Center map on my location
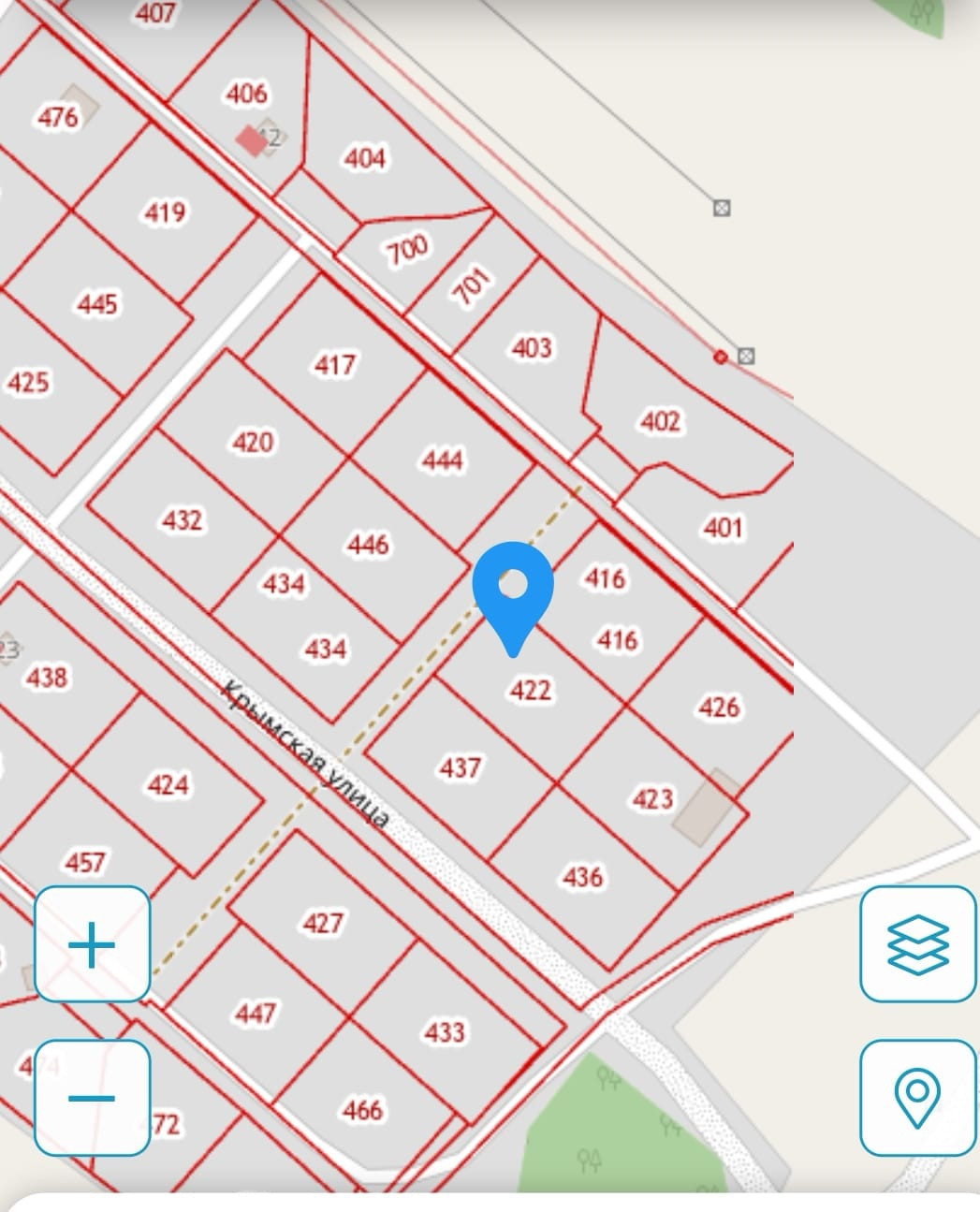The width and height of the screenshot is (980, 1212). coord(917,1097)
